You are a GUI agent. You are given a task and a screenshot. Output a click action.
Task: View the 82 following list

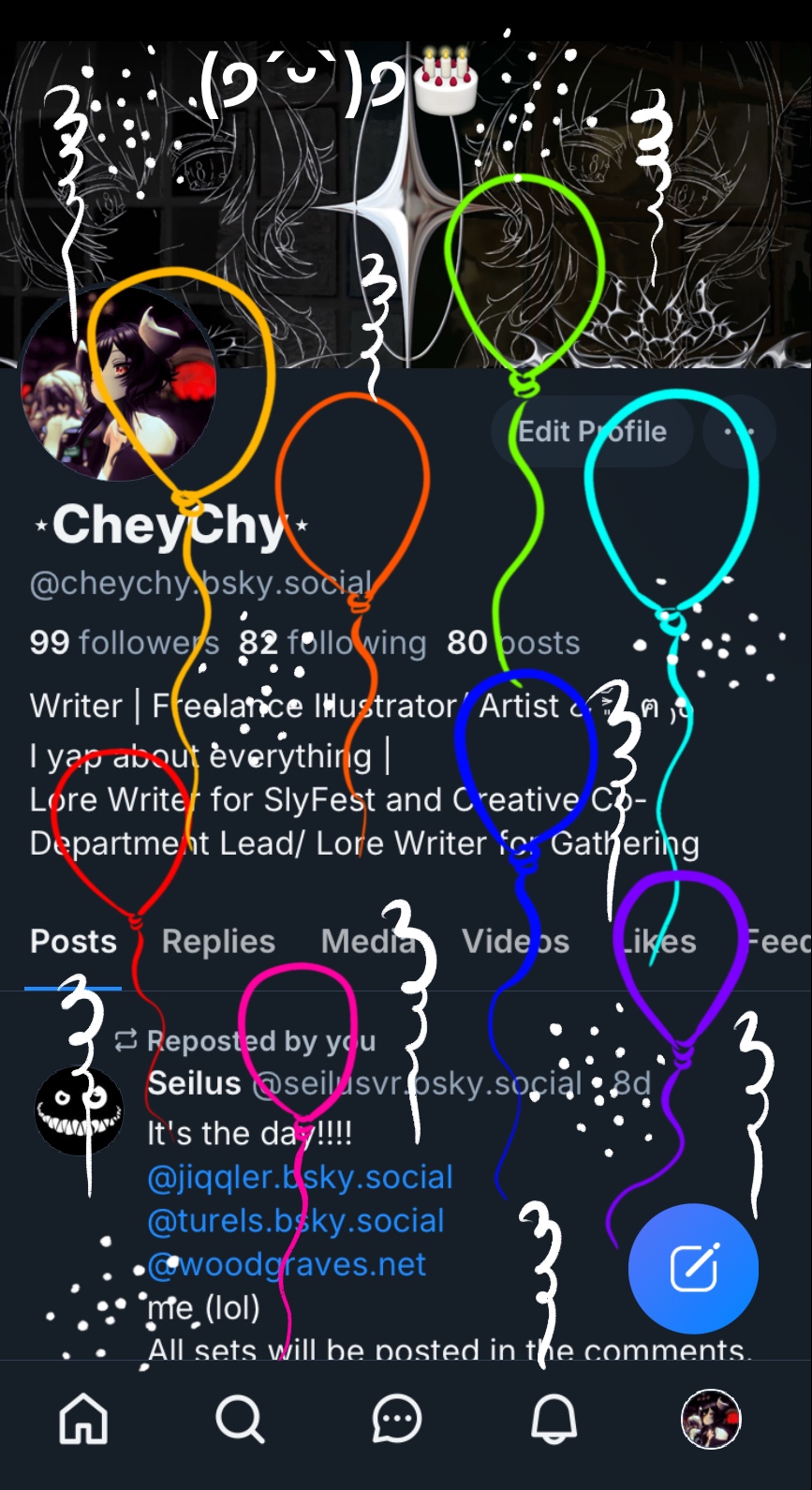(x=332, y=643)
